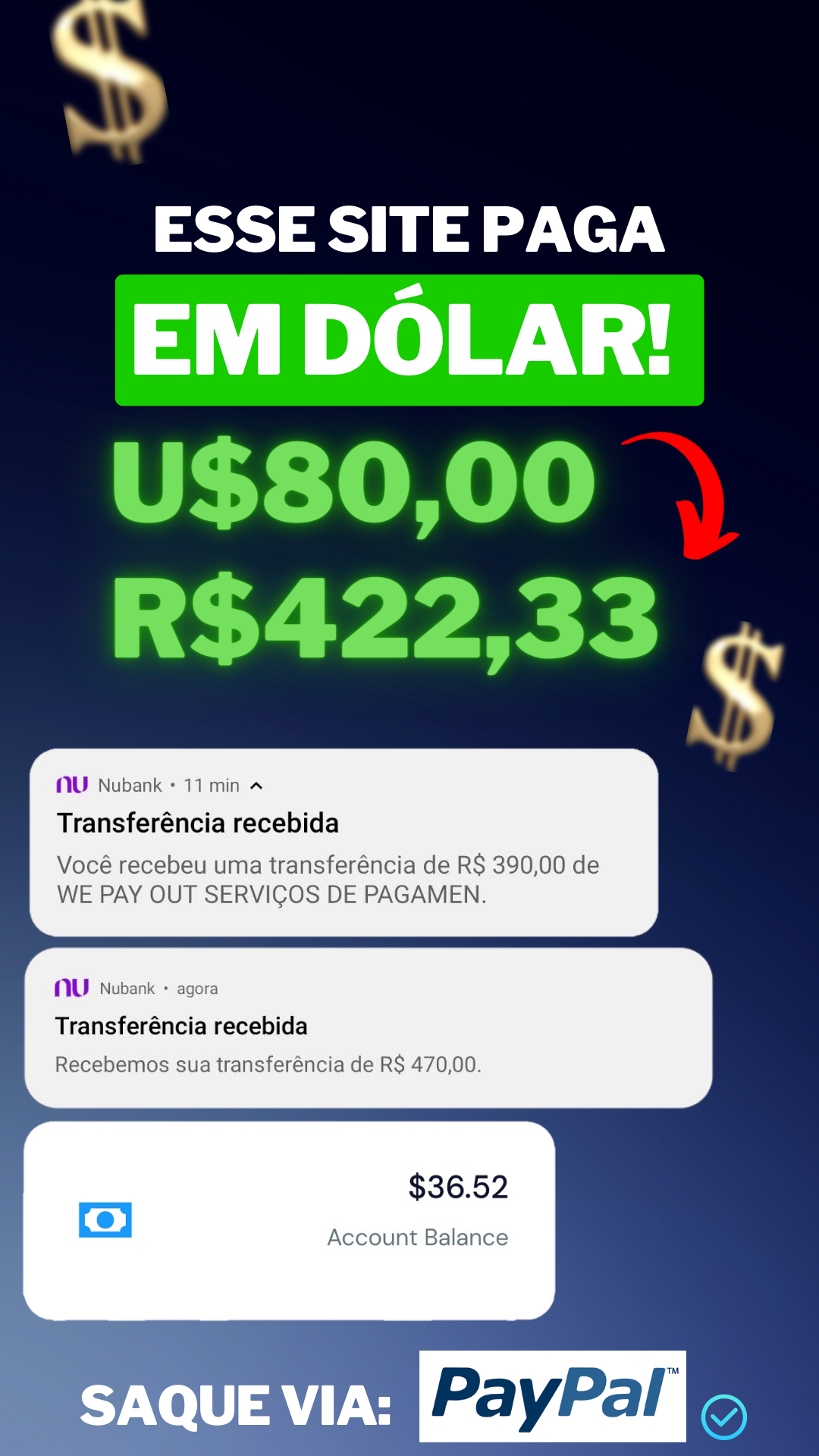This screenshot has height=1456, width=819.
Task: Click the '11 min' timestamp on the Nubank notification
Action: [x=210, y=786]
